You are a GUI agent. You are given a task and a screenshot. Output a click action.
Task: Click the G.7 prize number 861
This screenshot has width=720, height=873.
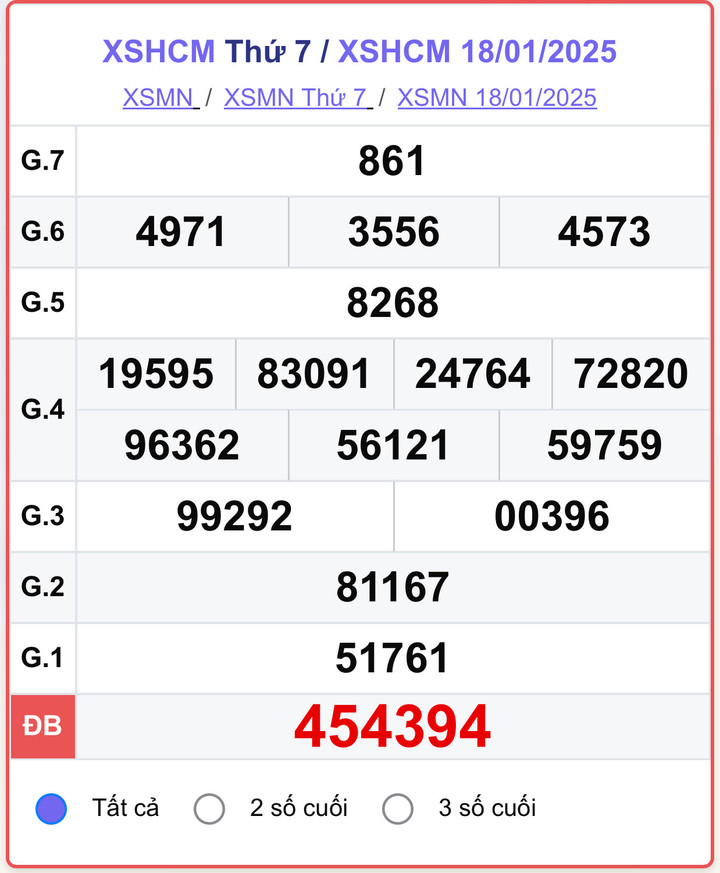(x=394, y=160)
